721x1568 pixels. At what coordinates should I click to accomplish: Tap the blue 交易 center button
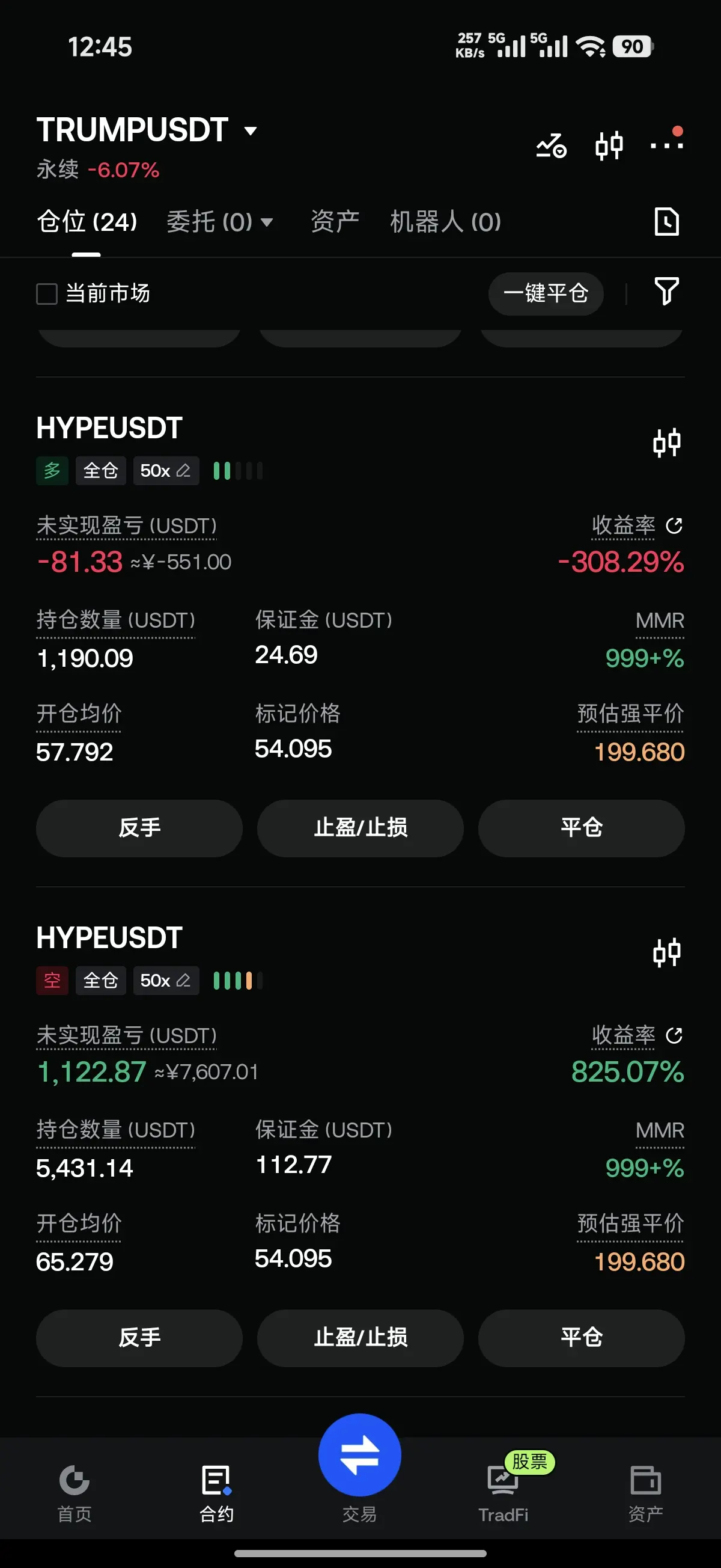pos(359,1455)
